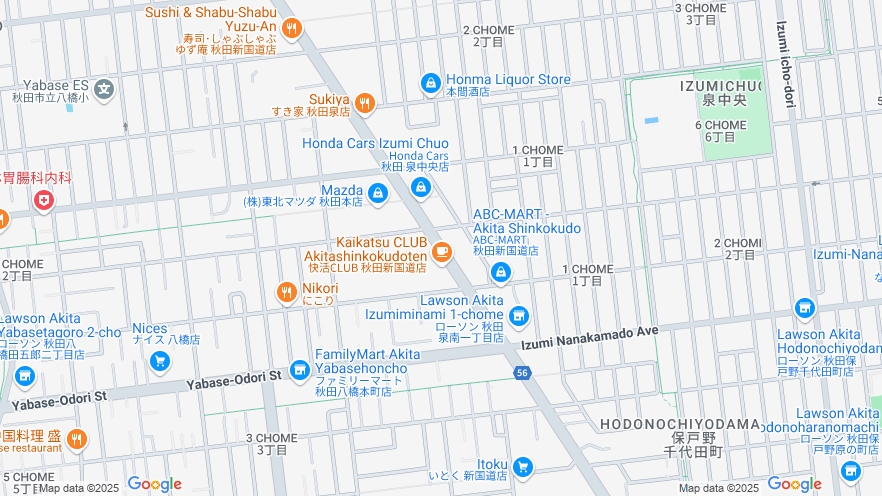
Task: Open the Yabase ES school marker
Action: [105, 88]
